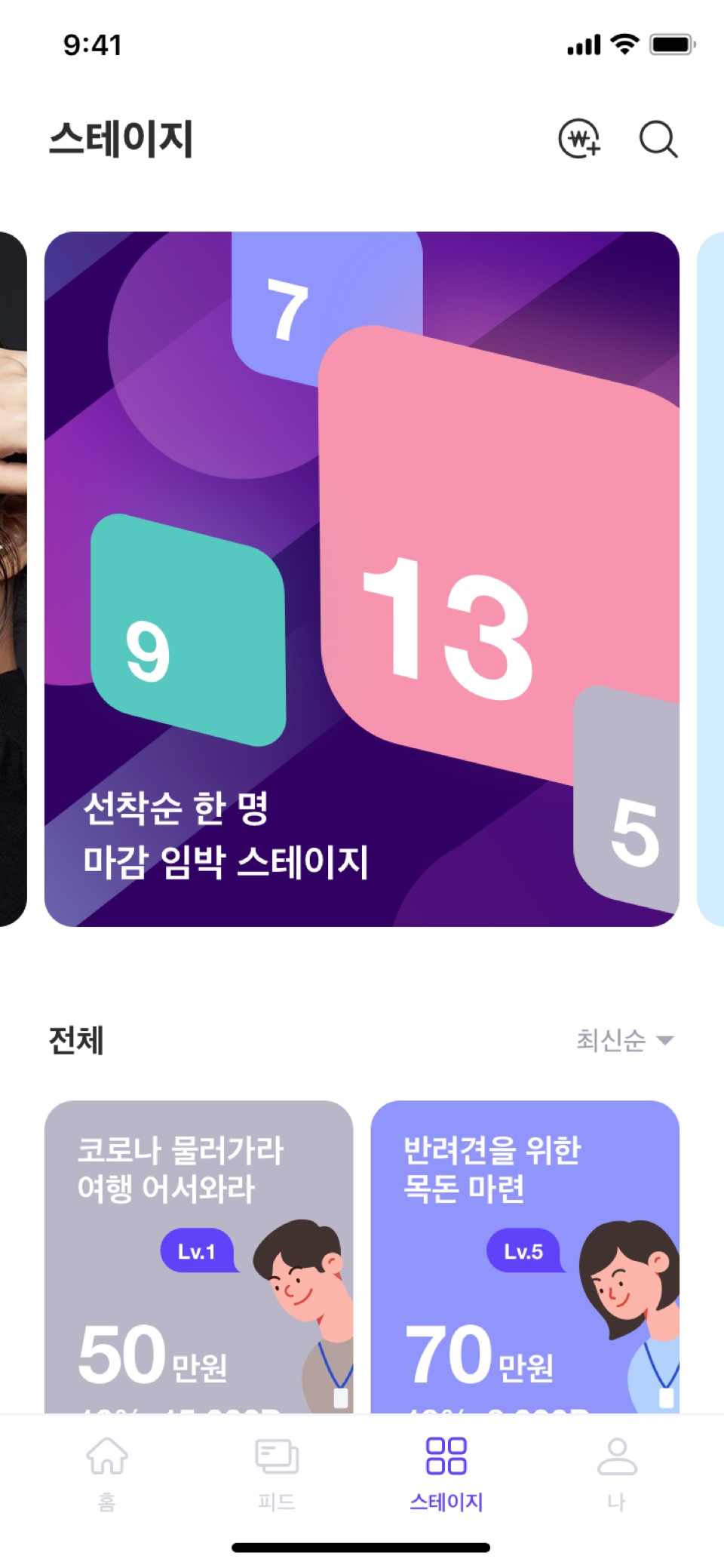The height and width of the screenshot is (1568, 724).
Task: Select the 스테이지 tab
Action: pos(446,1471)
